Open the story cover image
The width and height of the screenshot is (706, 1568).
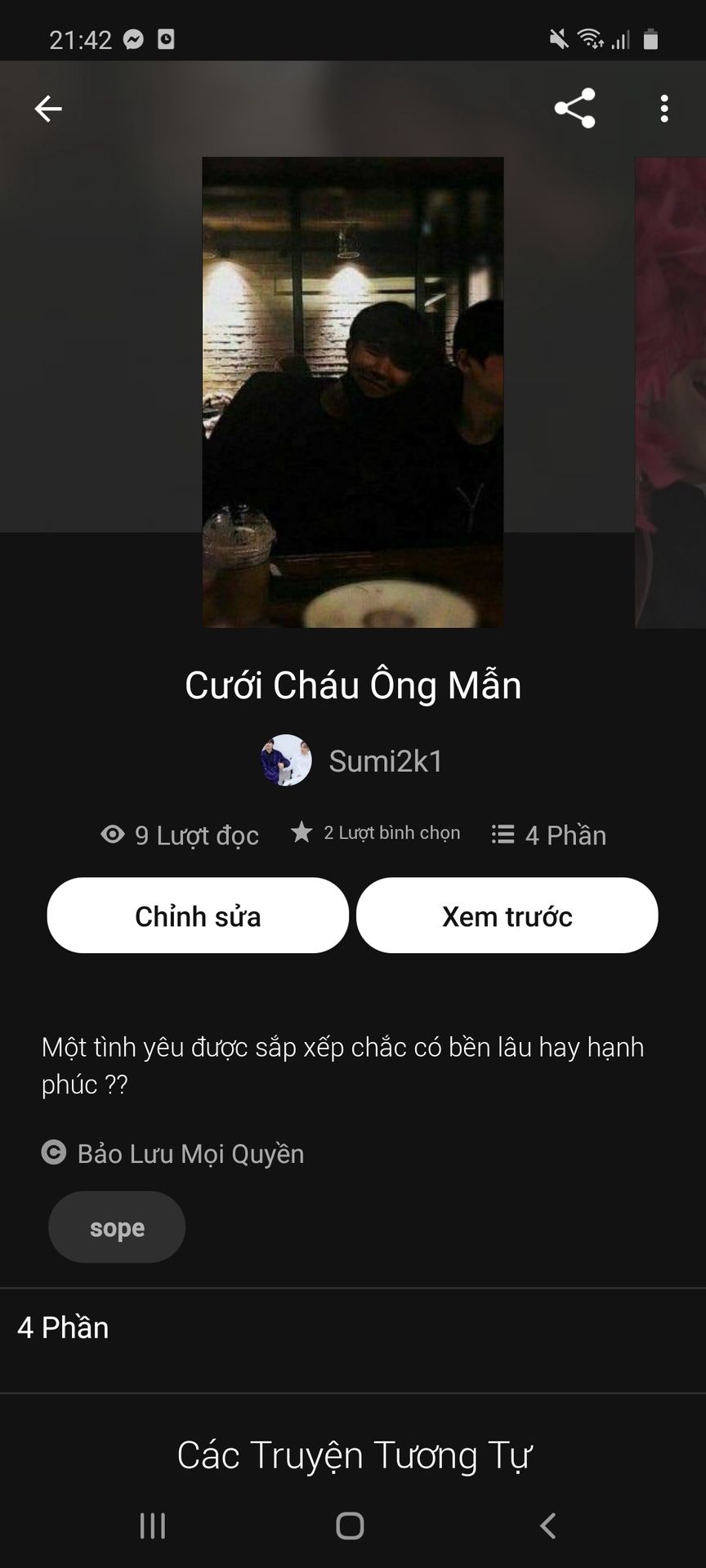[353, 392]
